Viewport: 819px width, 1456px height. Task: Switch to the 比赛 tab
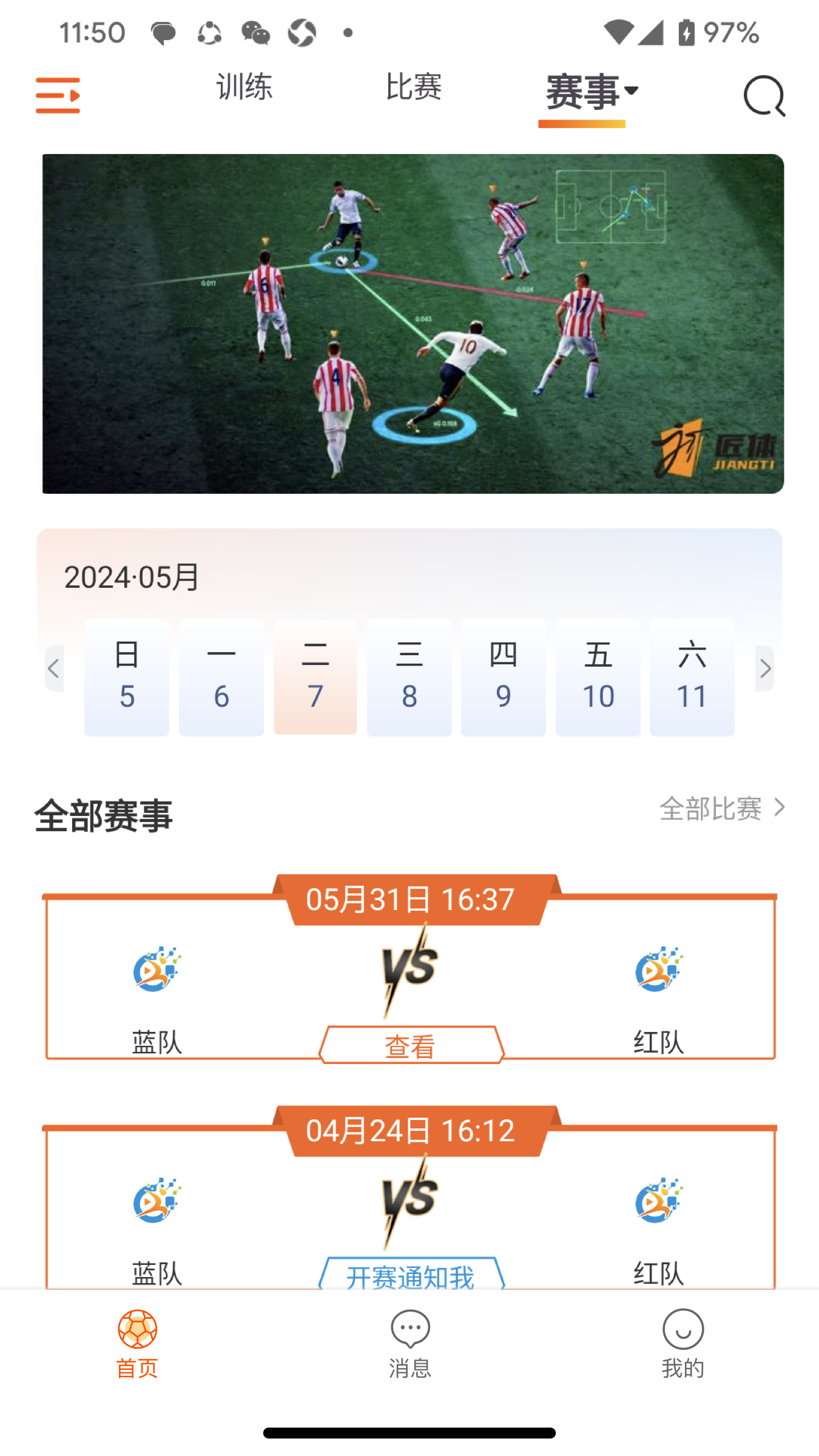[414, 87]
